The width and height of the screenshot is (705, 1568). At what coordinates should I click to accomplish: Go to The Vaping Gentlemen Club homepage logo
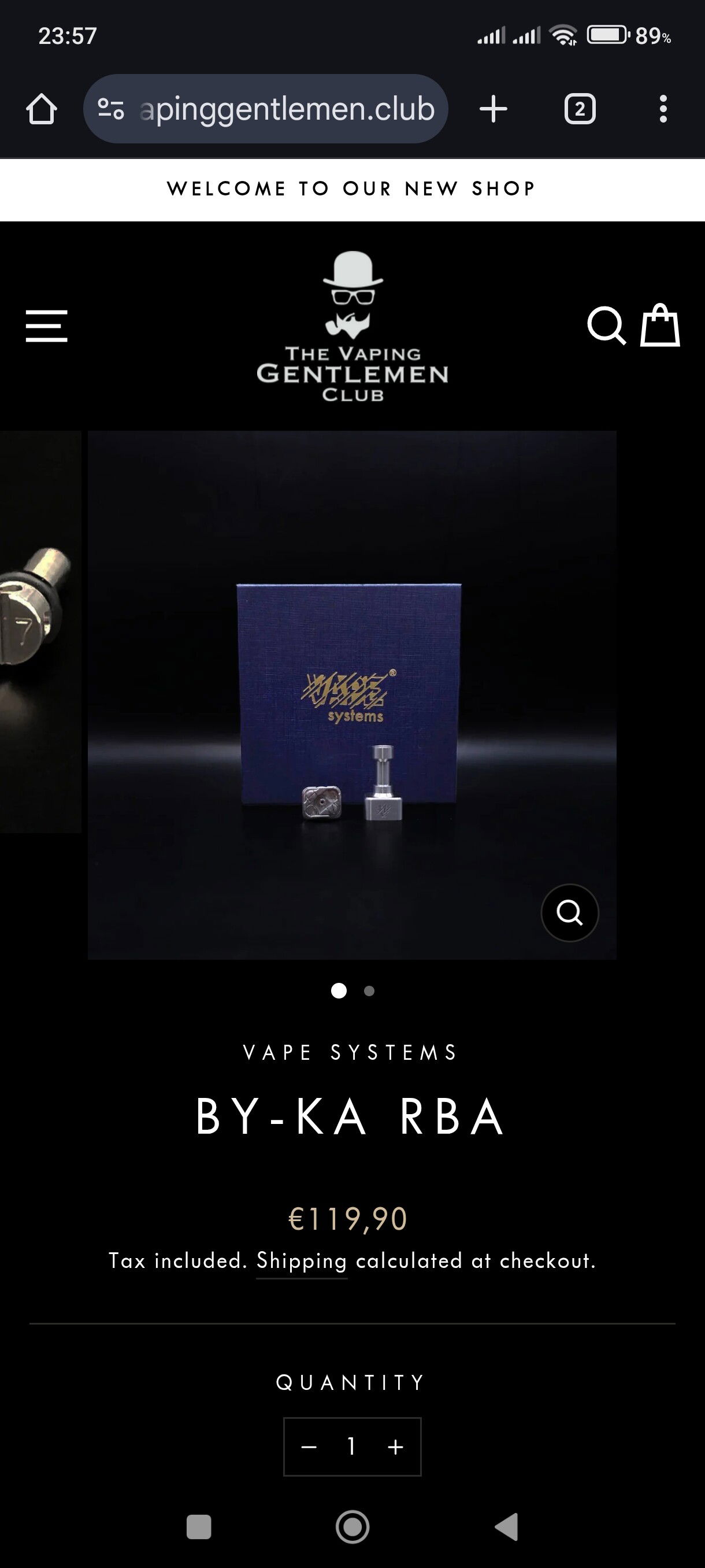[x=353, y=326]
